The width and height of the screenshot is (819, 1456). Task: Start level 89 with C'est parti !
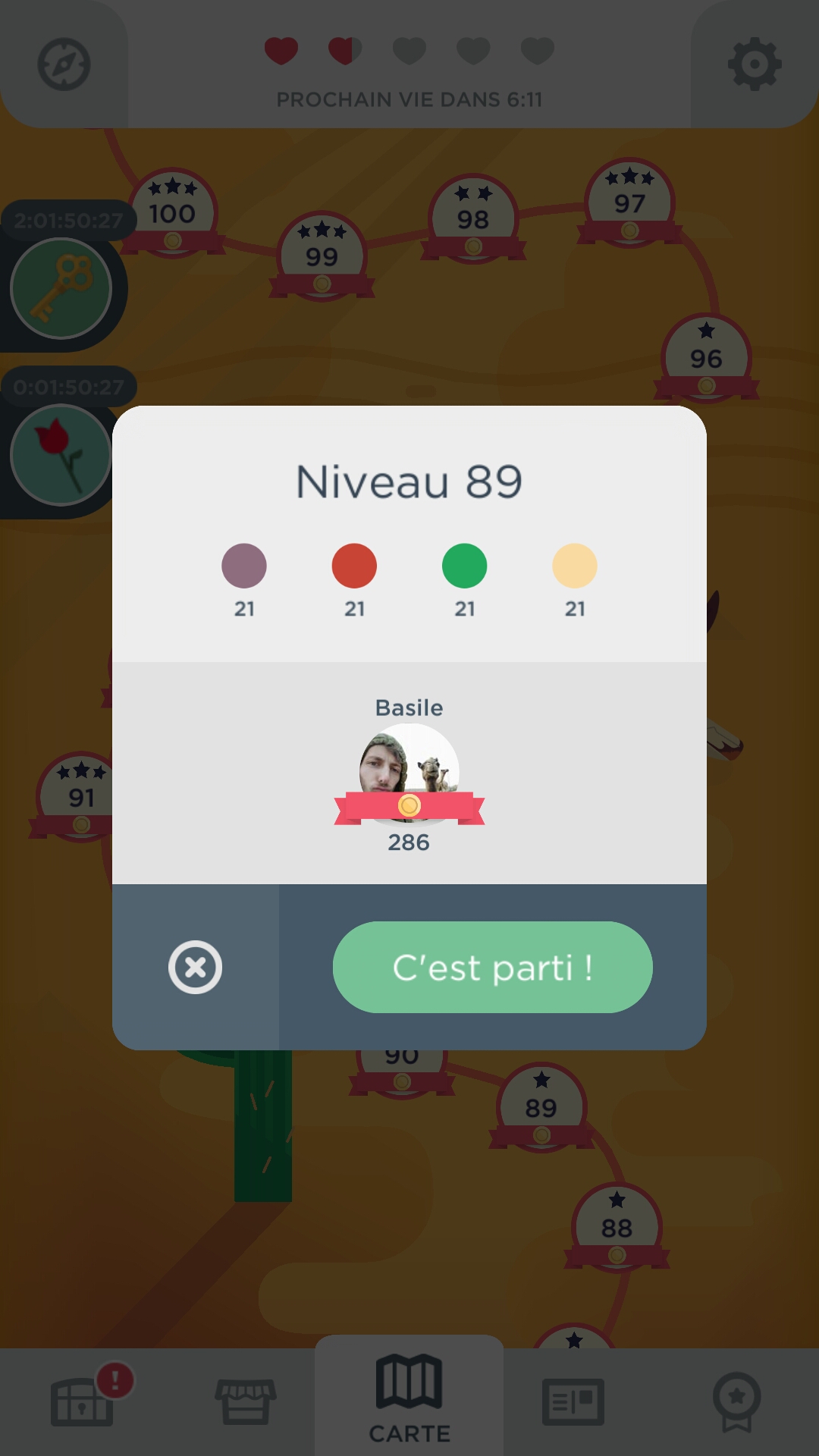pyautogui.click(x=492, y=967)
